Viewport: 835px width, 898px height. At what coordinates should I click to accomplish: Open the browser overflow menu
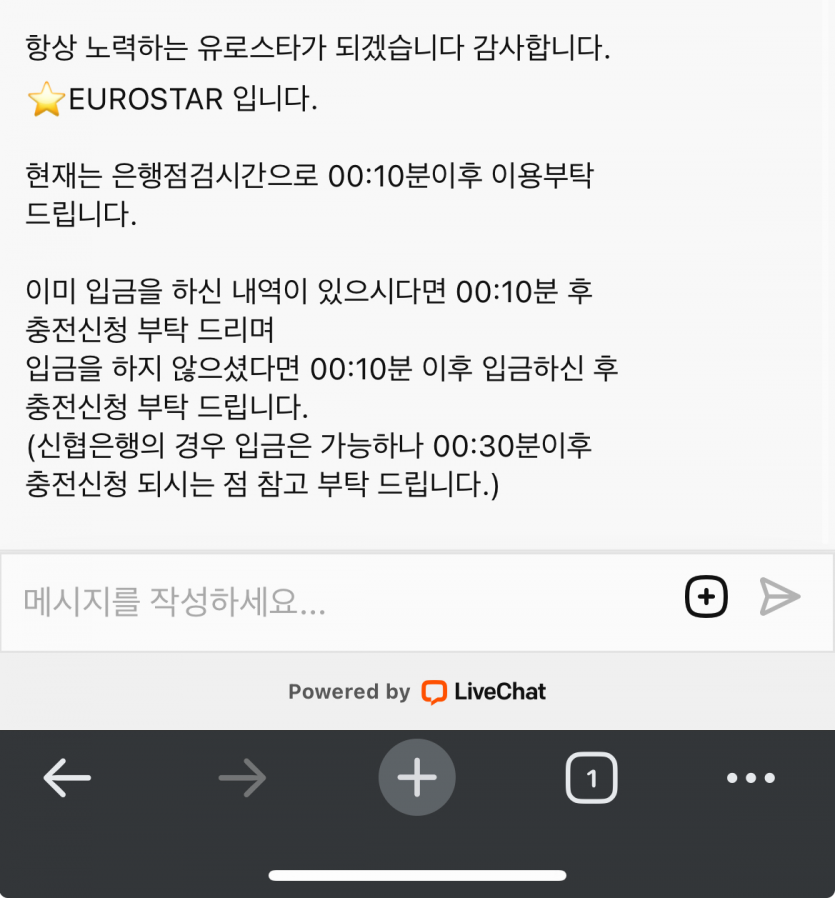tap(751, 778)
